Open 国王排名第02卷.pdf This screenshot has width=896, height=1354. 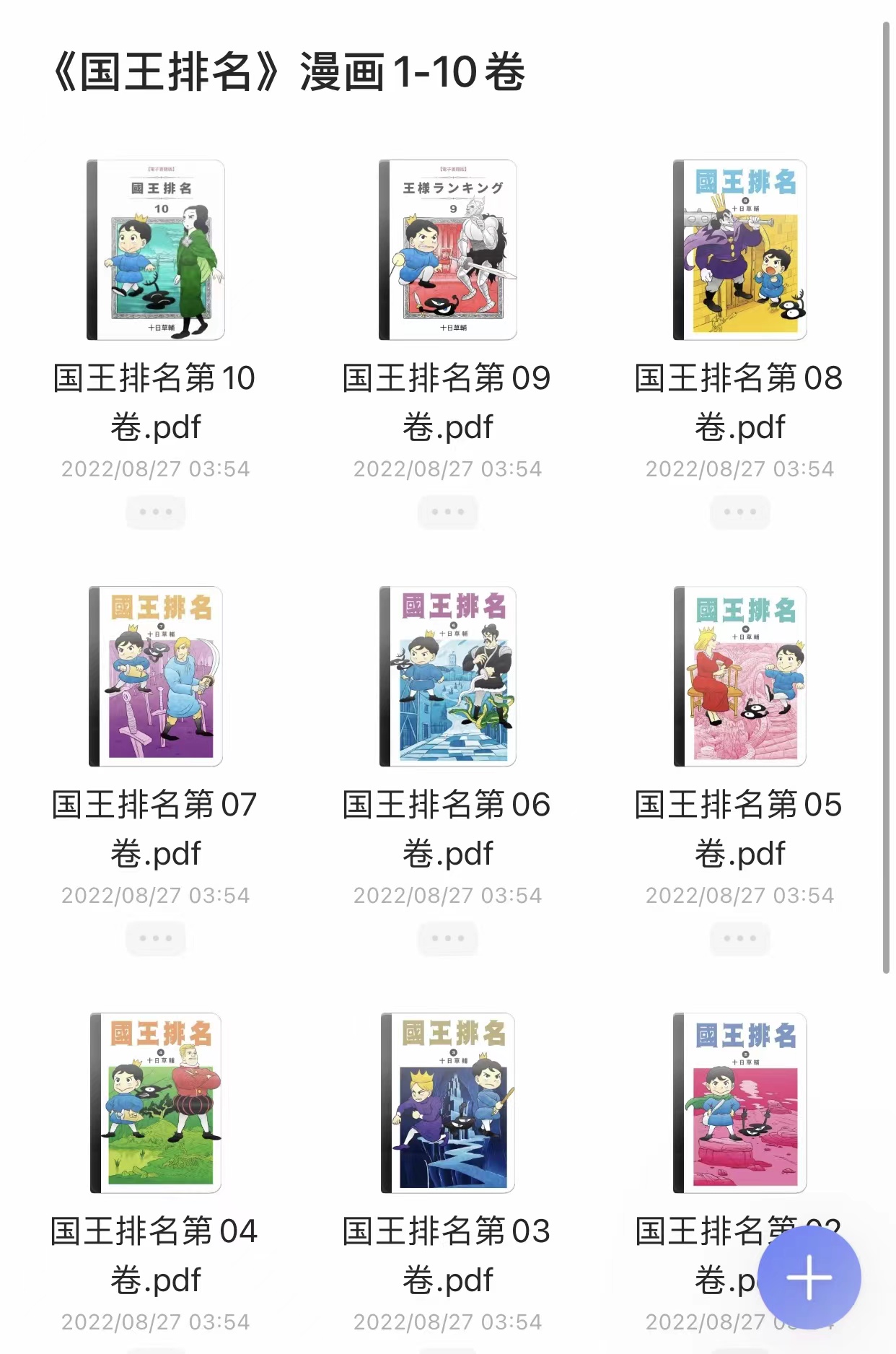(739, 1103)
